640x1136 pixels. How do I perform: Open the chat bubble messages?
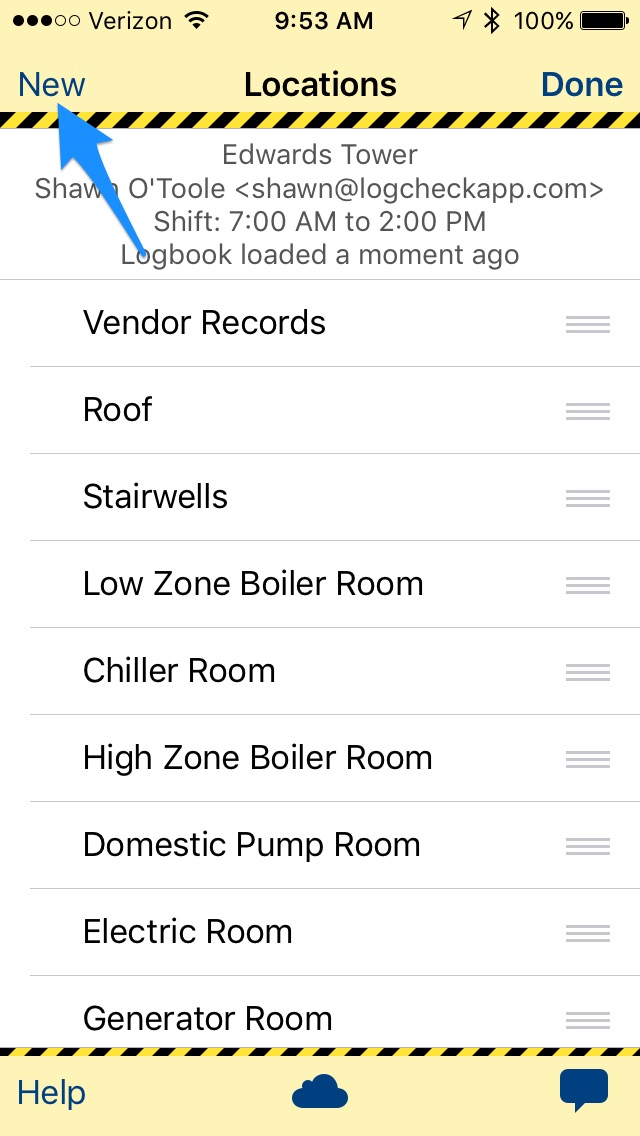584,1091
